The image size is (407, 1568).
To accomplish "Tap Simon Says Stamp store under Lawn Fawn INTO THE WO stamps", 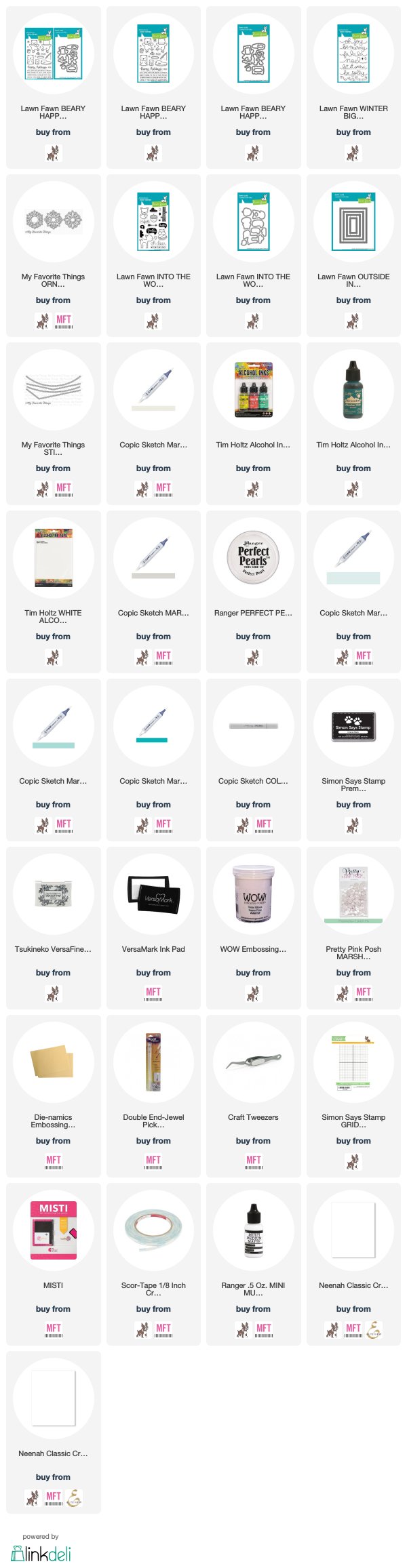I will click(x=153, y=321).
